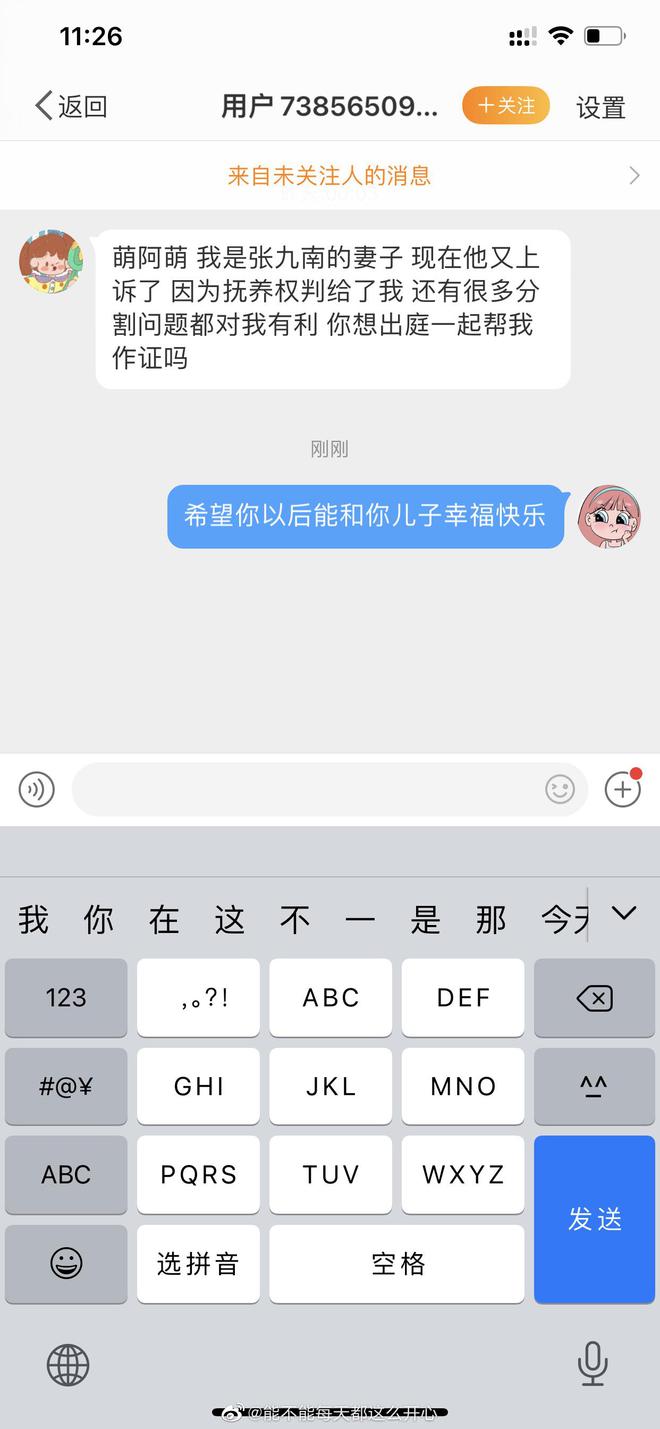Open my own avatar profile
This screenshot has height=1429, width=660.
(x=609, y=517)
